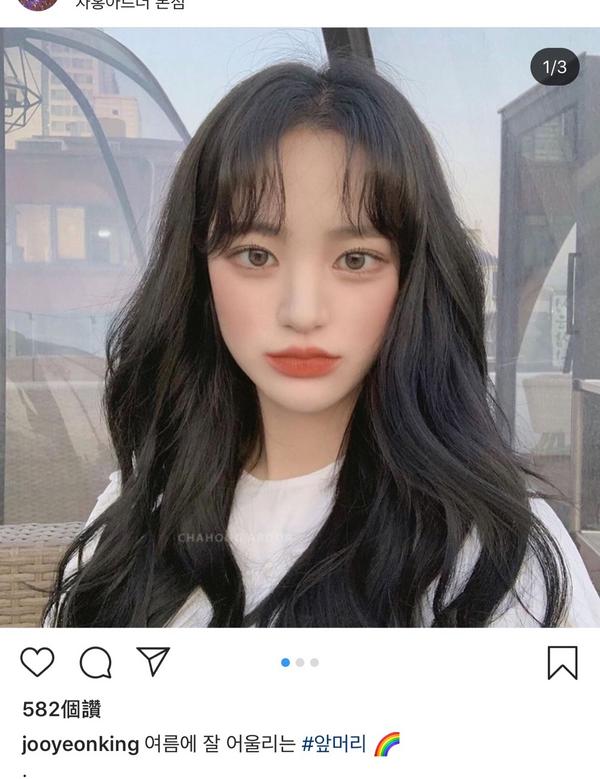The height and width of the screenshot is (779, 600).
Task: Save this post with the bookmark icon
Action: coord(562,662)
